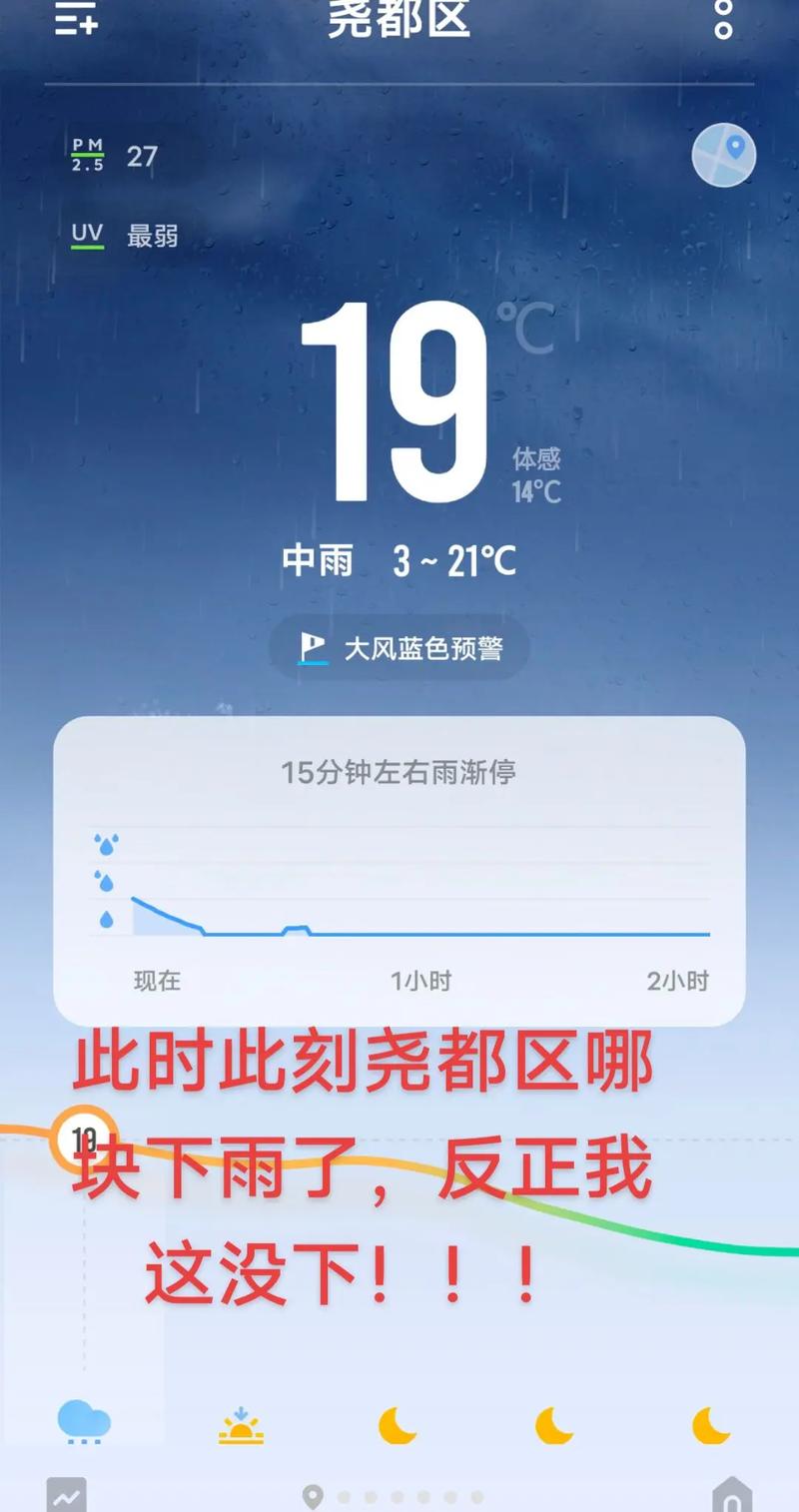The width and height of the screenshot is (799, 1512).
Task: Select the rainy cloud weather icon
Action: click(86, 1418)
